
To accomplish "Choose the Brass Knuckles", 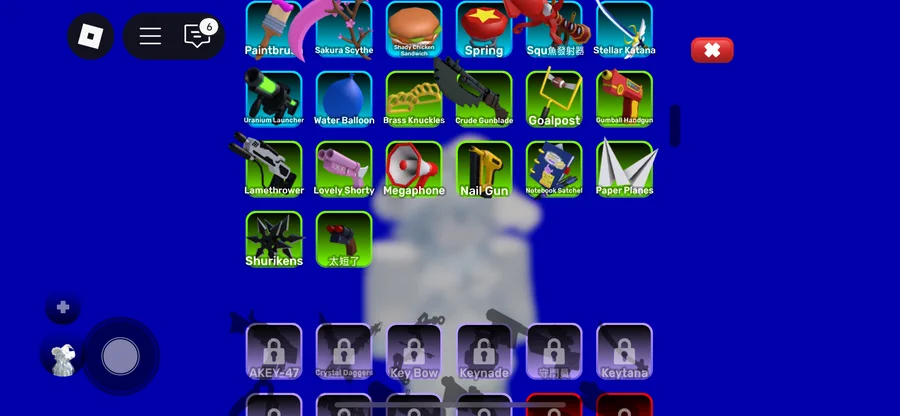I will tap(414, 98).
